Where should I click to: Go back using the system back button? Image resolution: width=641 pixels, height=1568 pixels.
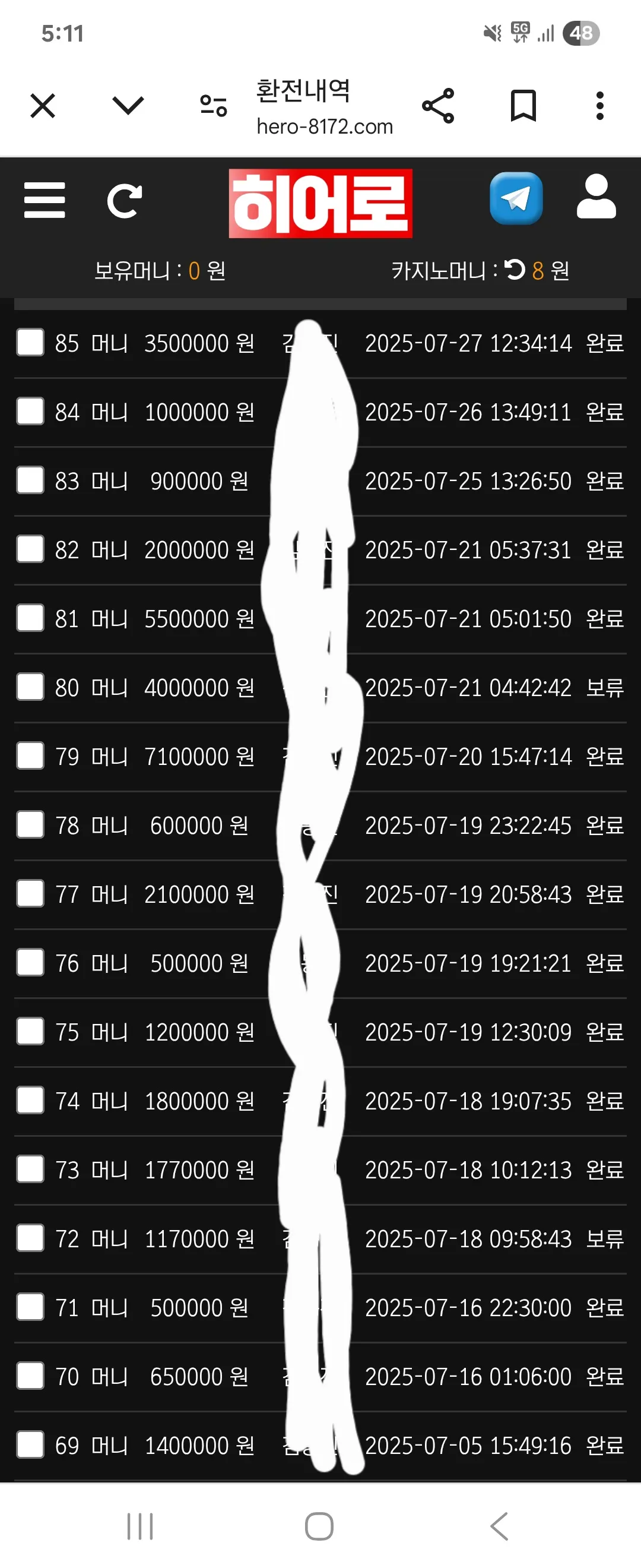coord(499,1526)
